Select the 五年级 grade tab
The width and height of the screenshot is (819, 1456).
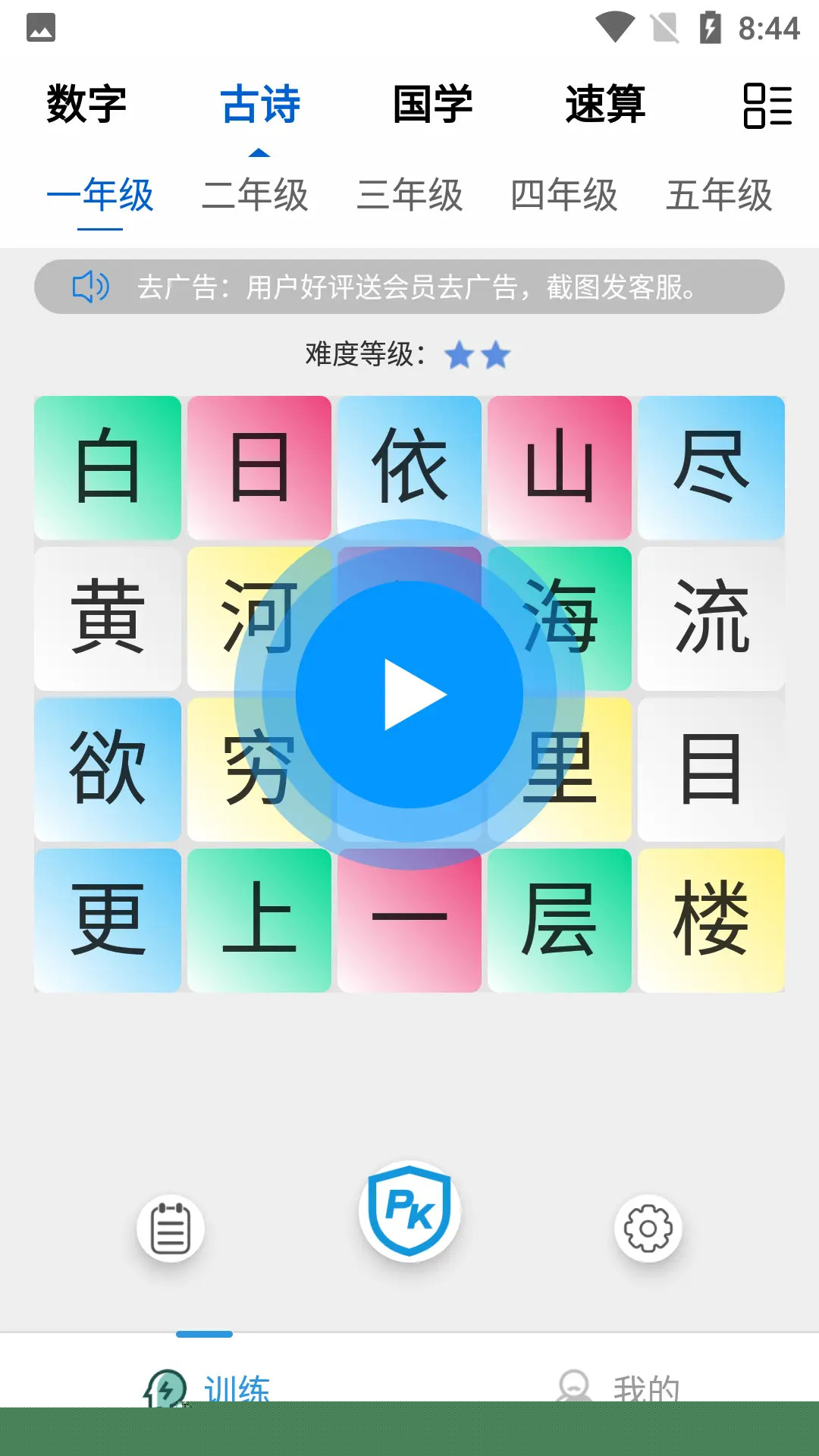(719, 196)
